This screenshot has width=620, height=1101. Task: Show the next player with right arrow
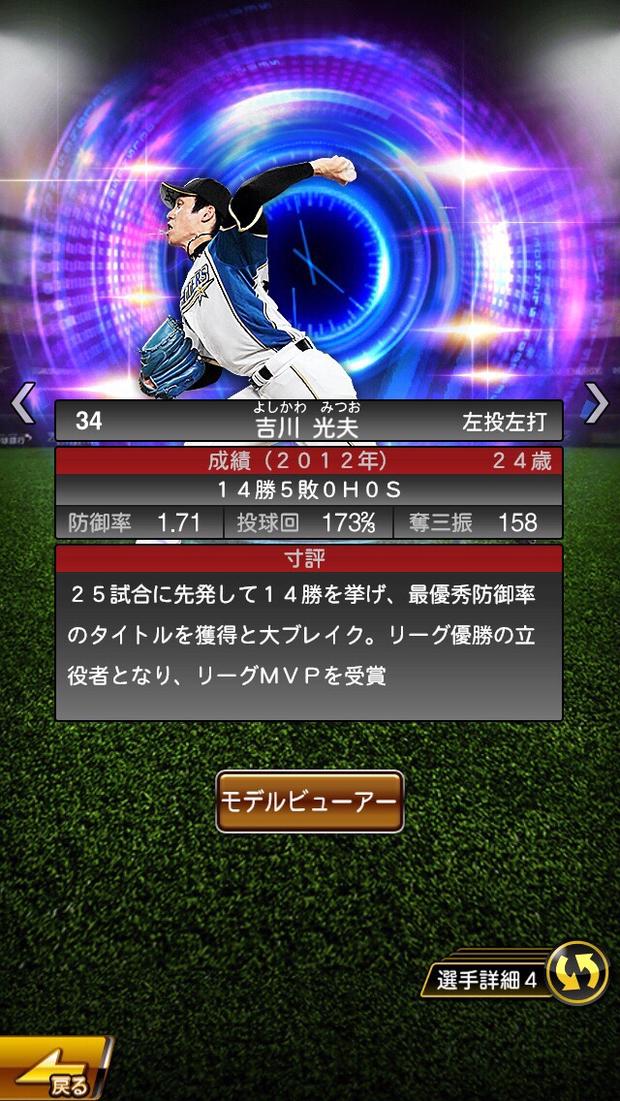(x=597, y=402)
